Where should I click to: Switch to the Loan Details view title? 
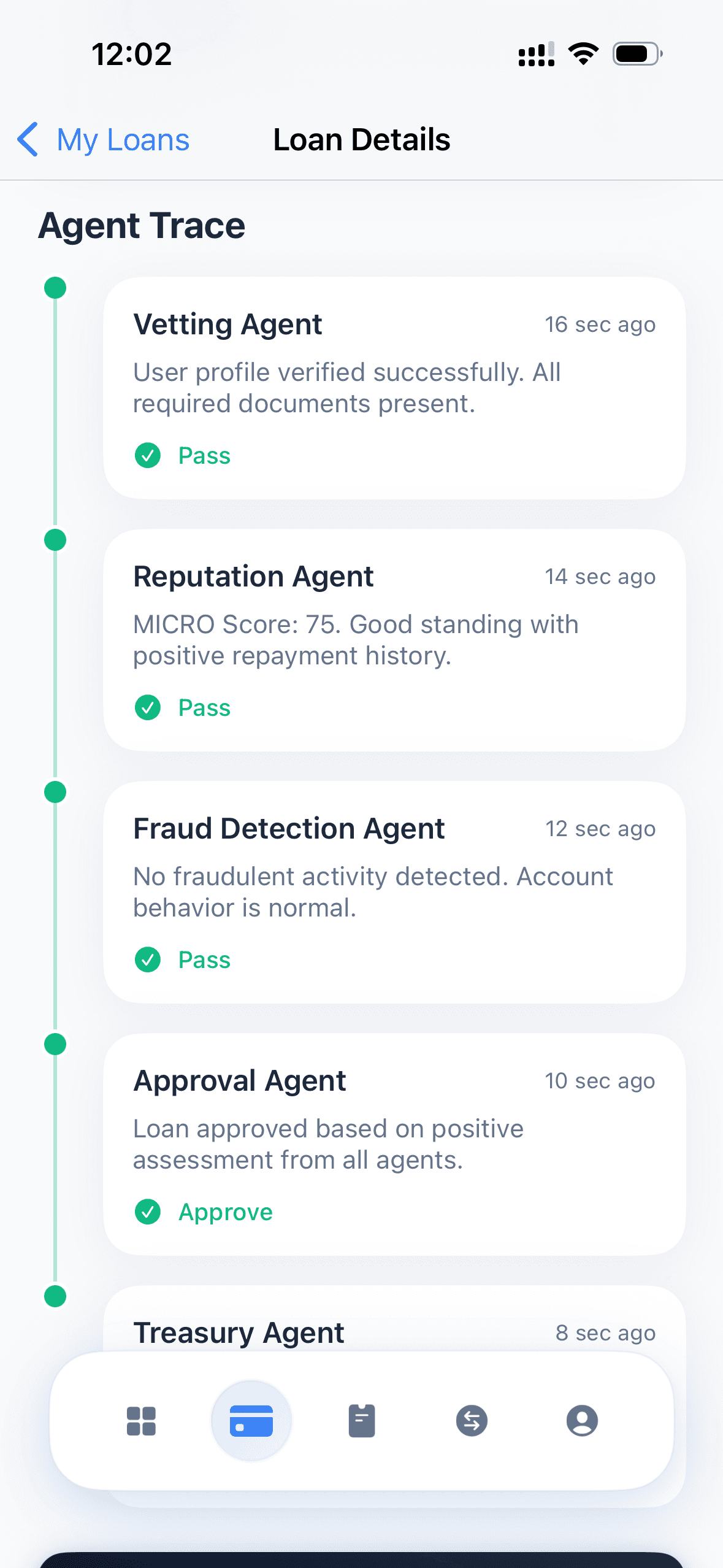(x=362, y=139)
